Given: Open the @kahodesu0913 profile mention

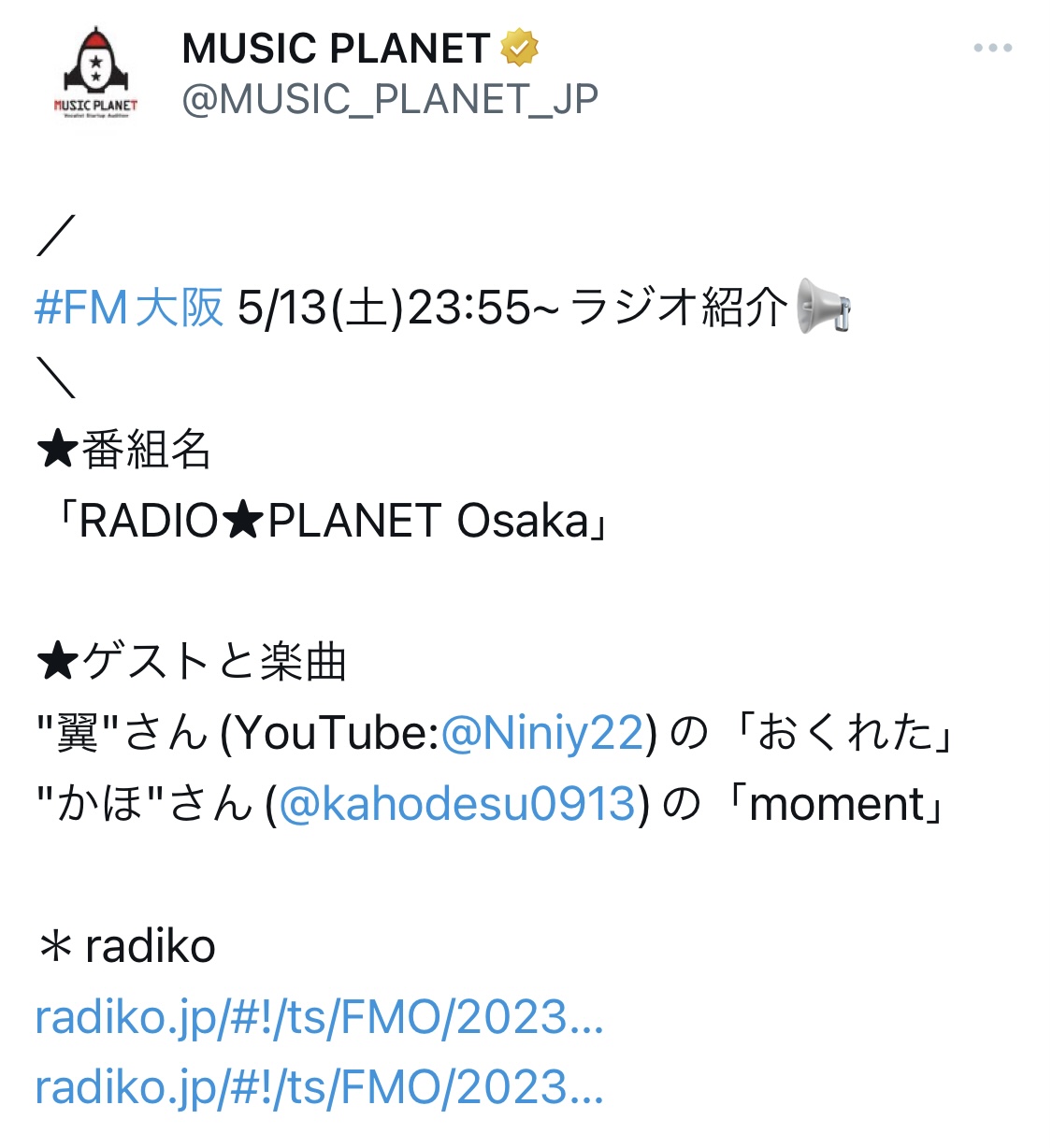Looking at the screenshot, I should click(x=457, y=804).
